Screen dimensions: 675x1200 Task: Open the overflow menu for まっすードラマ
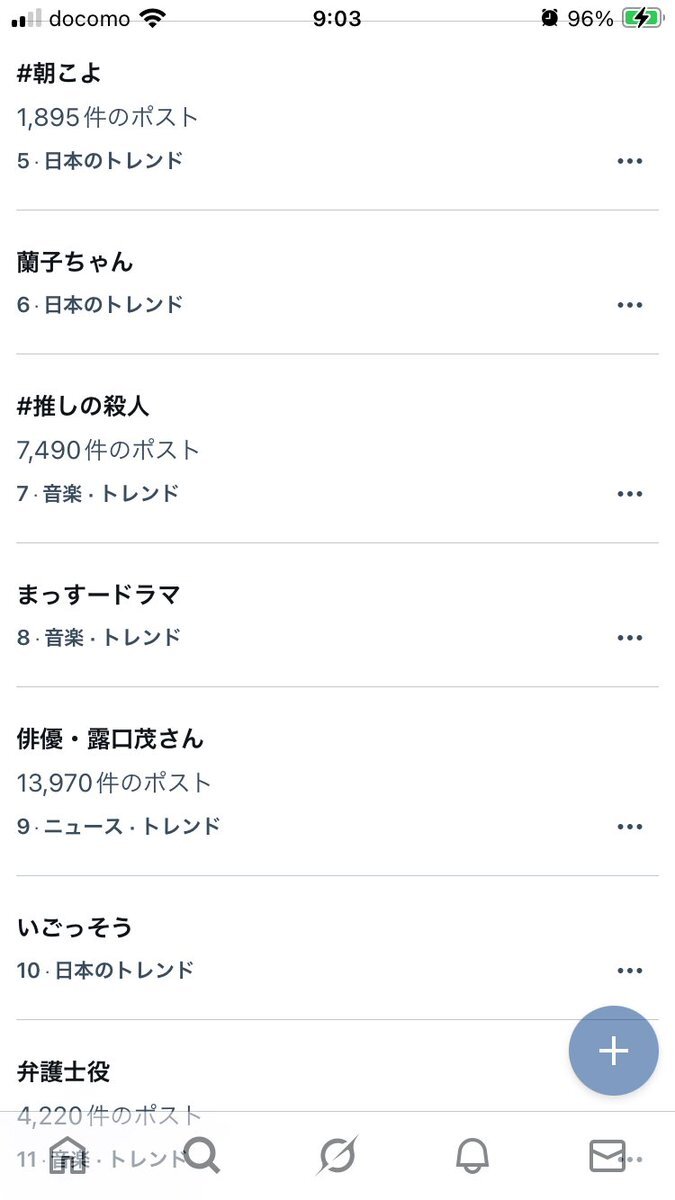point(629,638)
